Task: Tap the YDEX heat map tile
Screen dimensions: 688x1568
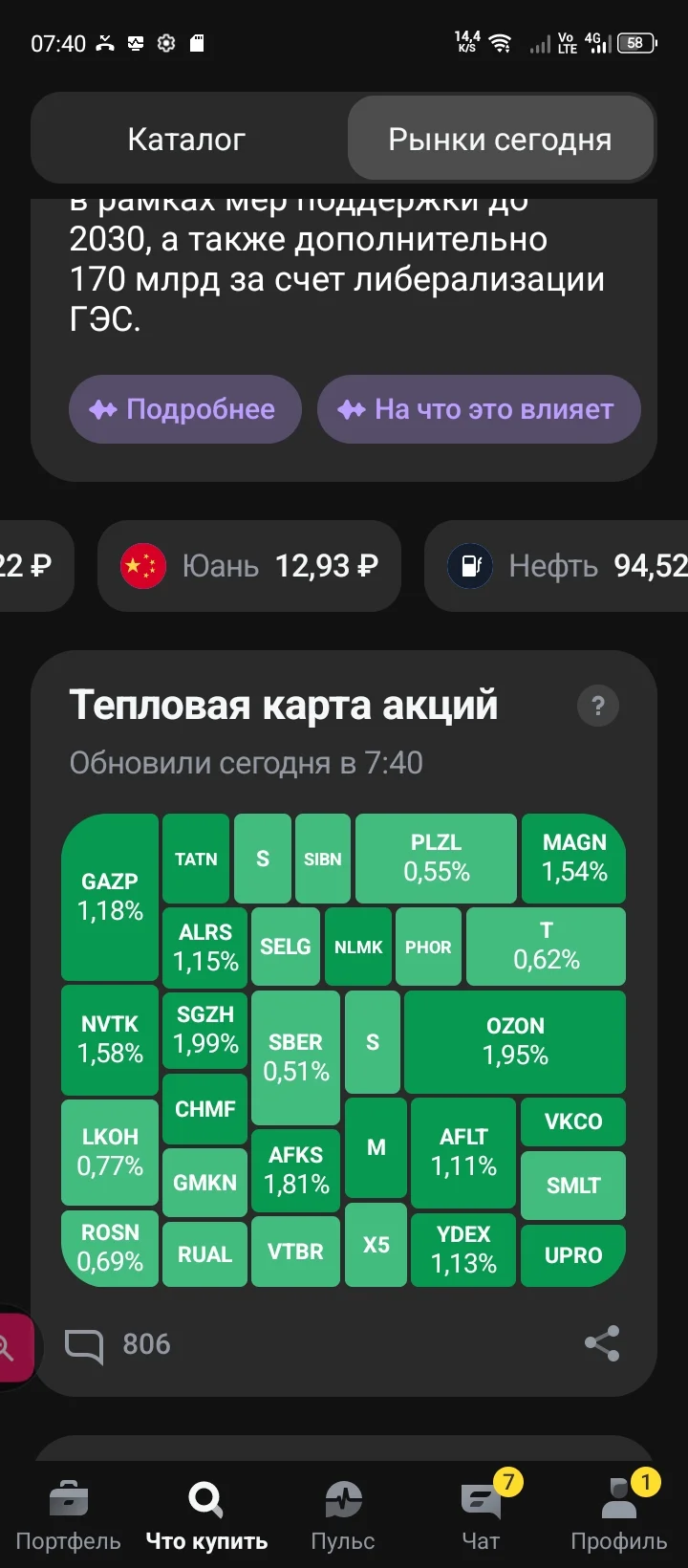Action: 463,1249
